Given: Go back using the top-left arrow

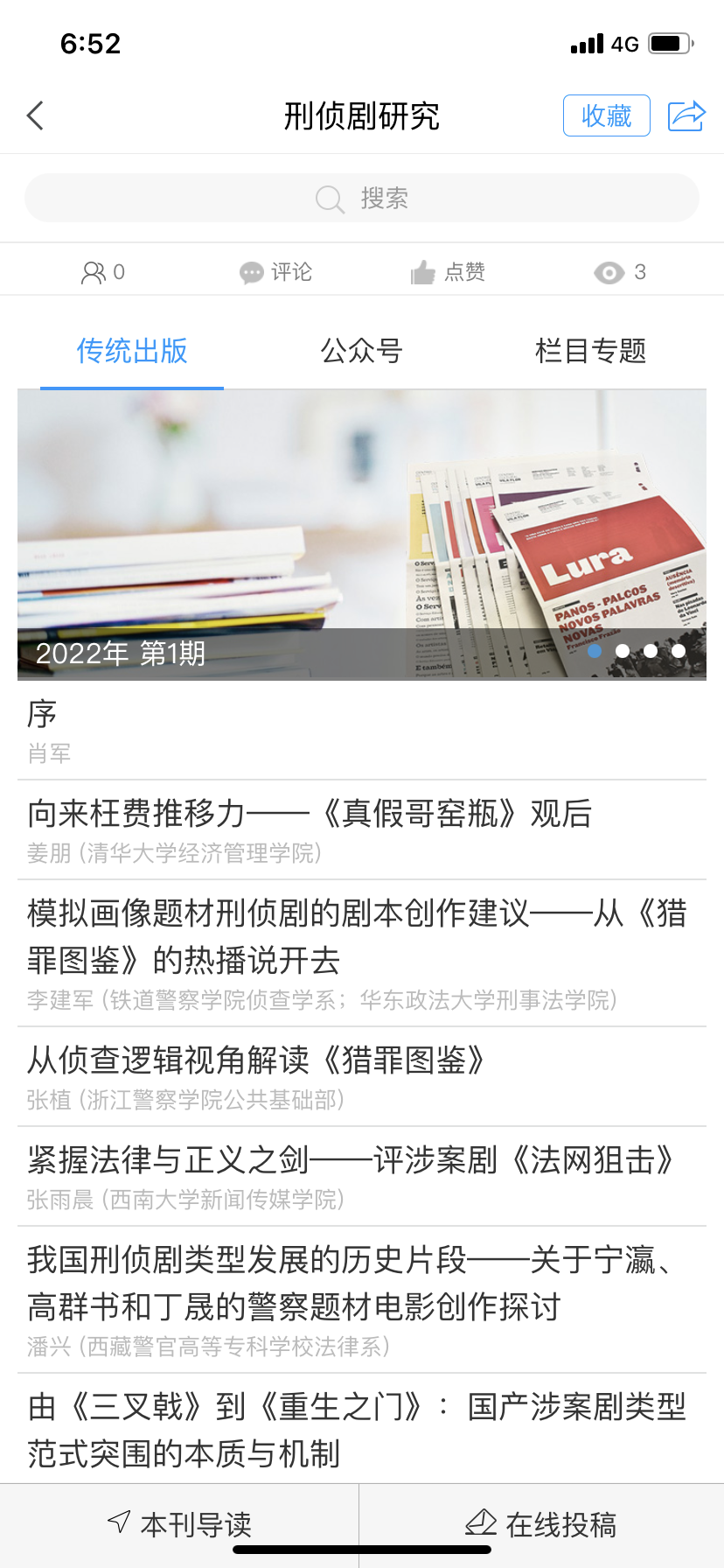Looking at the screenshot, I should point(35,115).
